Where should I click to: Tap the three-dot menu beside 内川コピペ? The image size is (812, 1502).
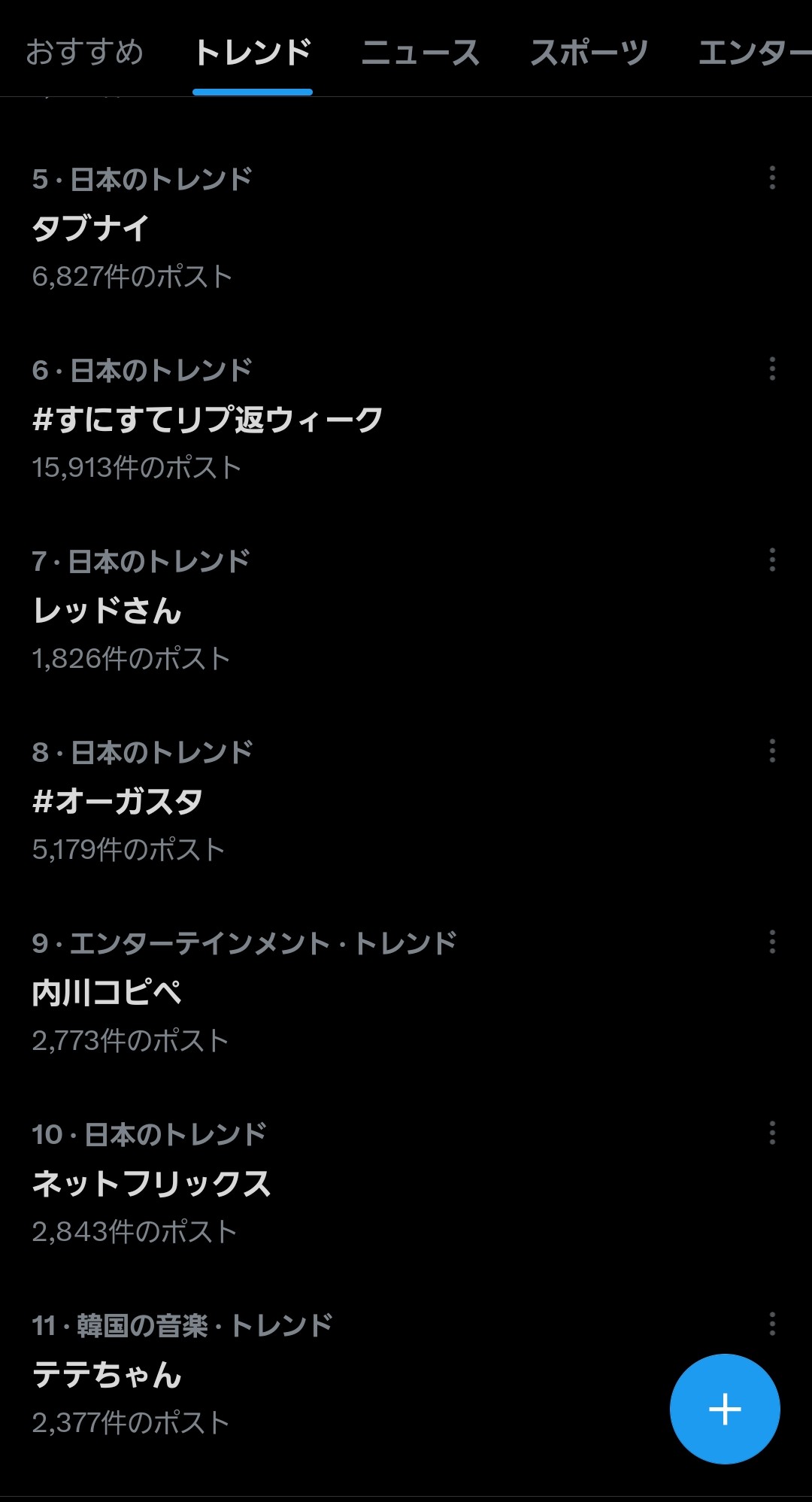[772, 942]
